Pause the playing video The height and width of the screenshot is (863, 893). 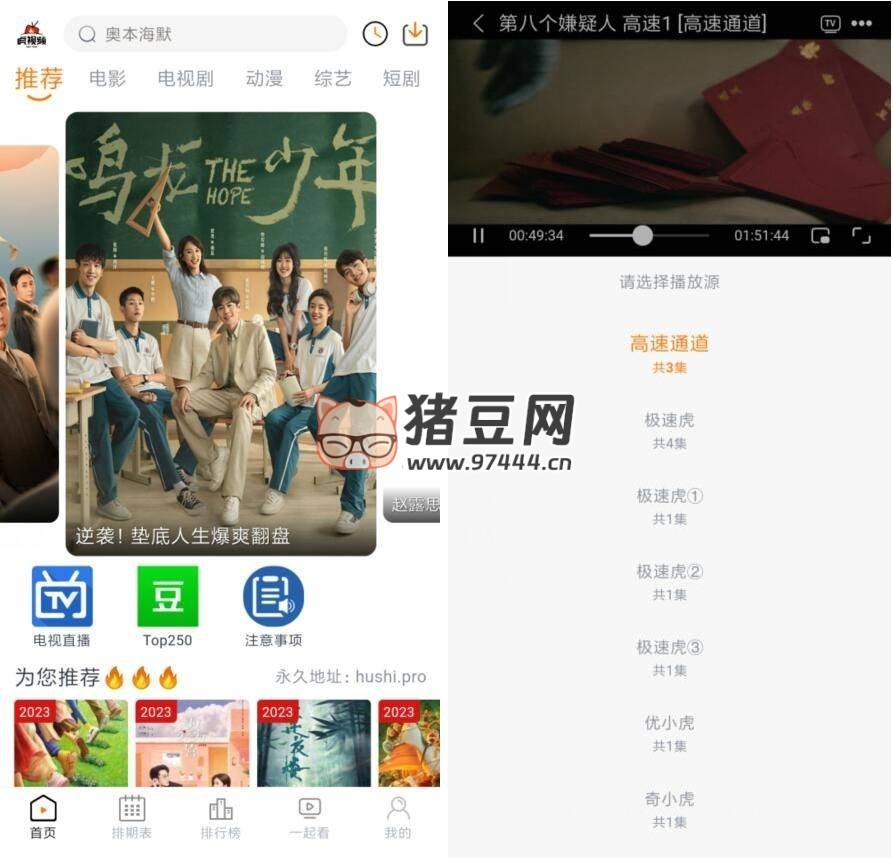click(x=478, y=236)
